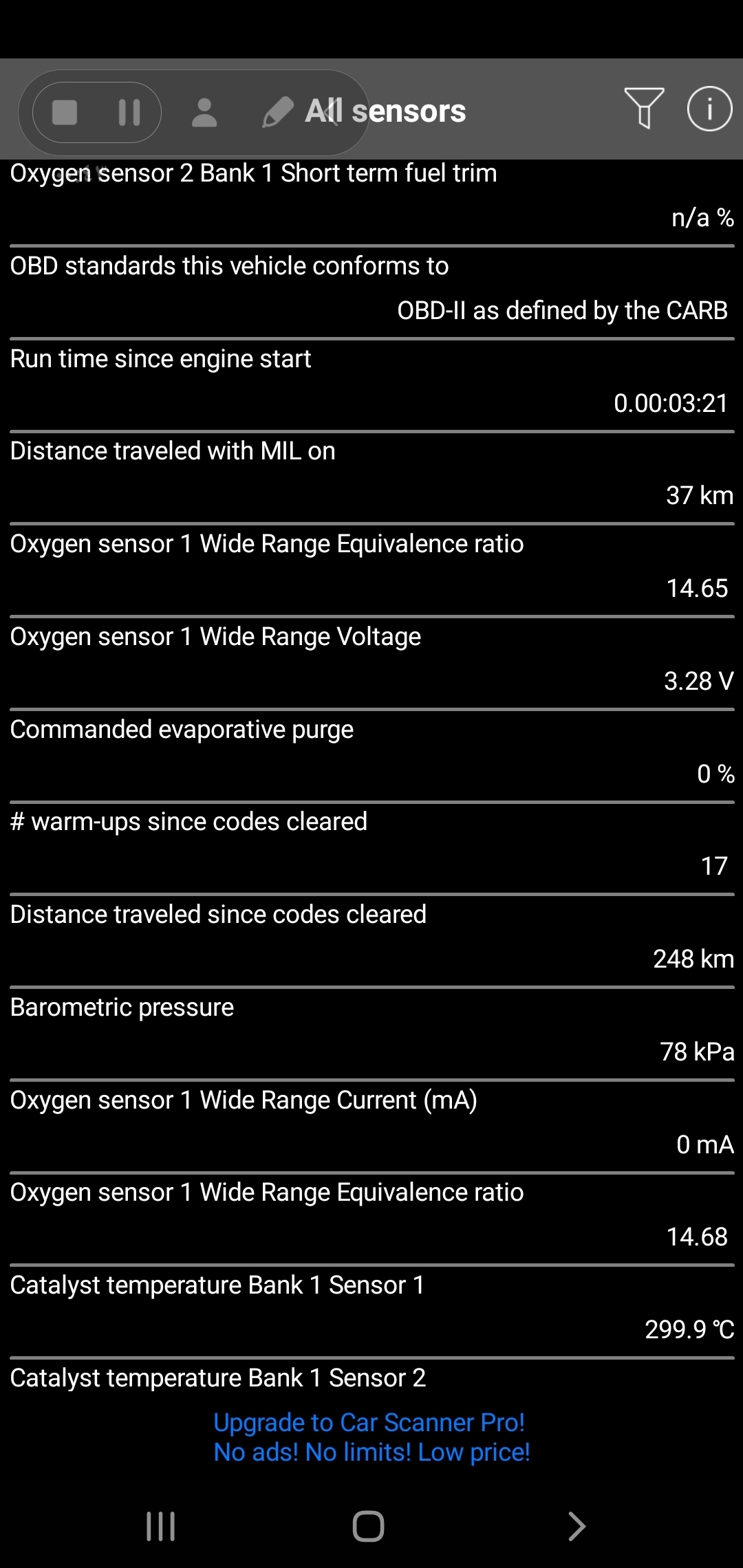Tap the pencil draw icon
Viewport: 743px width, 1568px height.
click(x=277, y=113)
